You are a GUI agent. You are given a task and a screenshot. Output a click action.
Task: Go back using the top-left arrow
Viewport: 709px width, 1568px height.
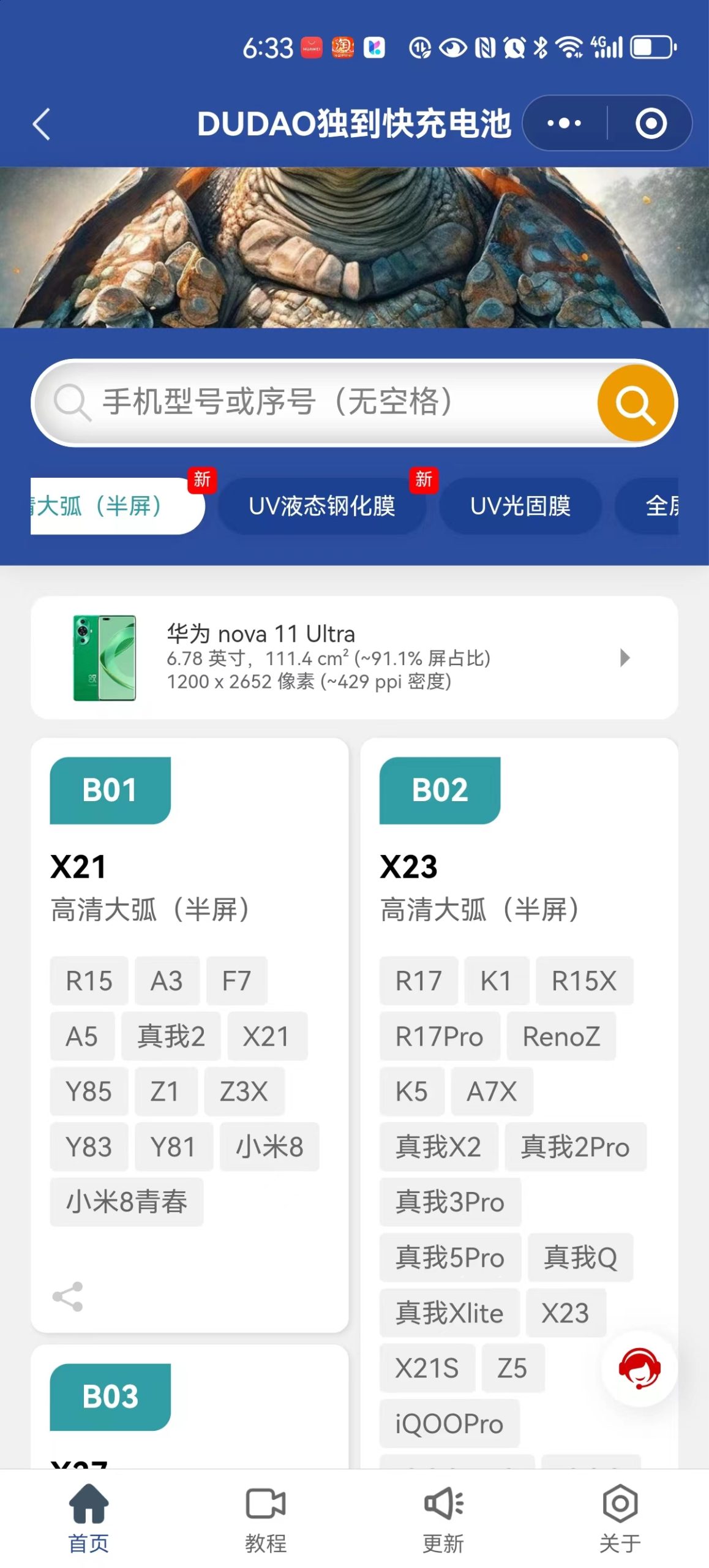tap(42, 124)
